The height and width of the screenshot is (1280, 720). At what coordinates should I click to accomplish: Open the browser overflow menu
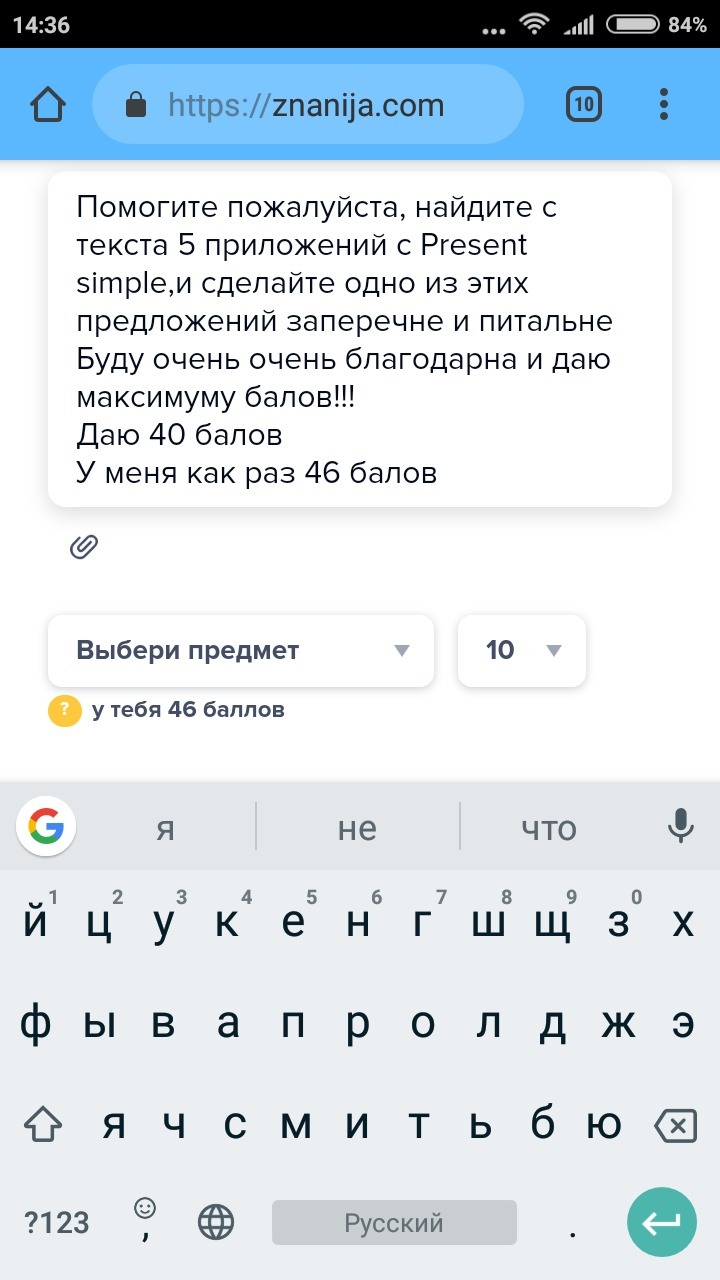[664, 104]
